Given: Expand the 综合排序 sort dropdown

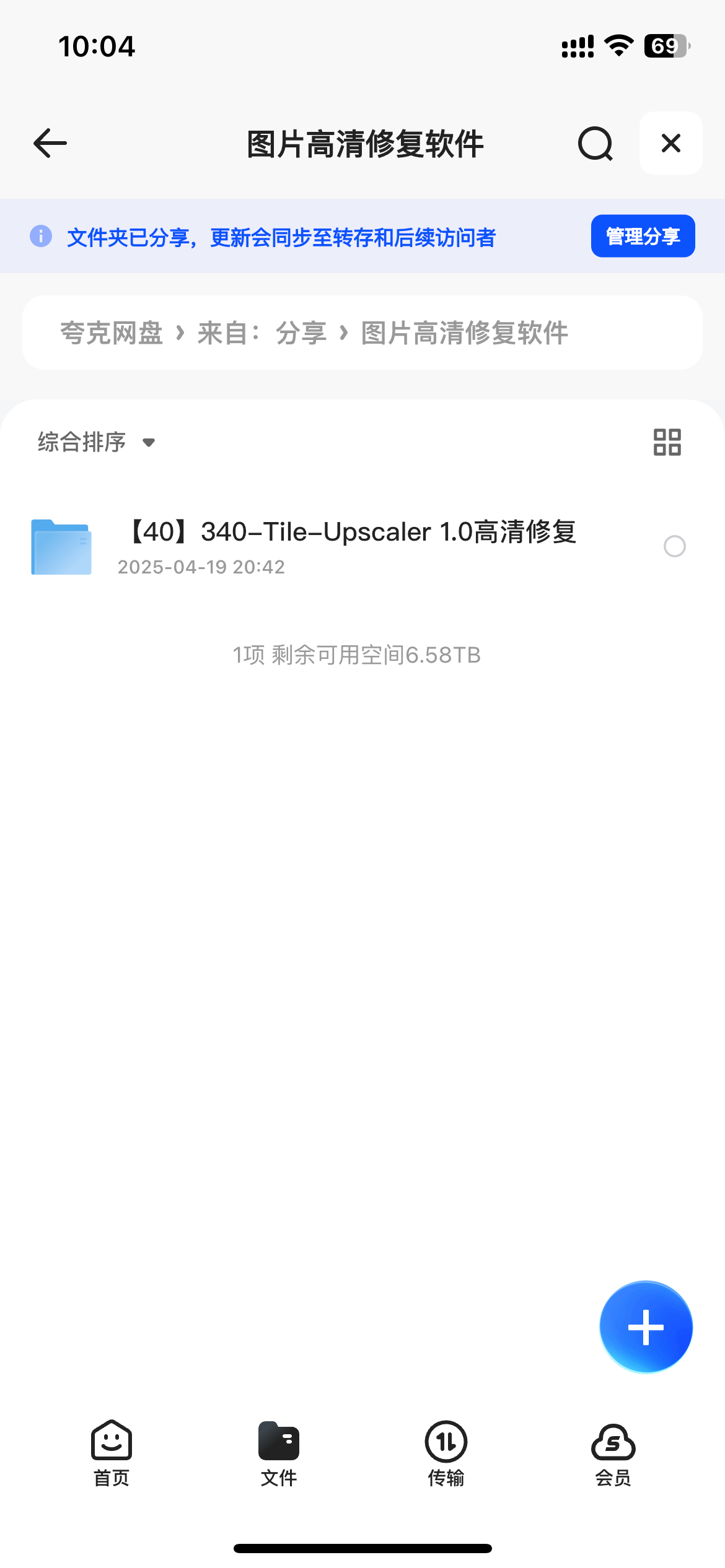Looking at the screenshot, I should tap(97, 442).
